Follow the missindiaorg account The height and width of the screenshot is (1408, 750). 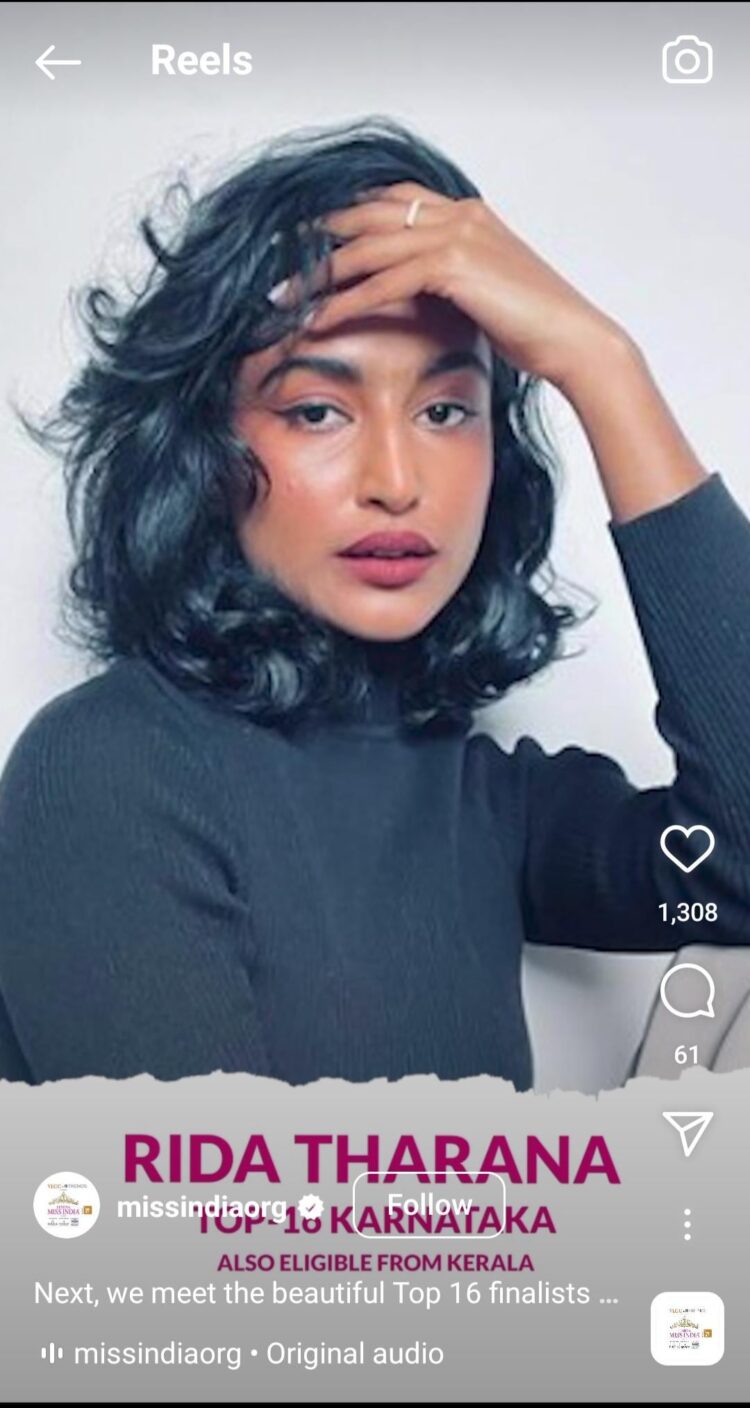coord(429,1205)
